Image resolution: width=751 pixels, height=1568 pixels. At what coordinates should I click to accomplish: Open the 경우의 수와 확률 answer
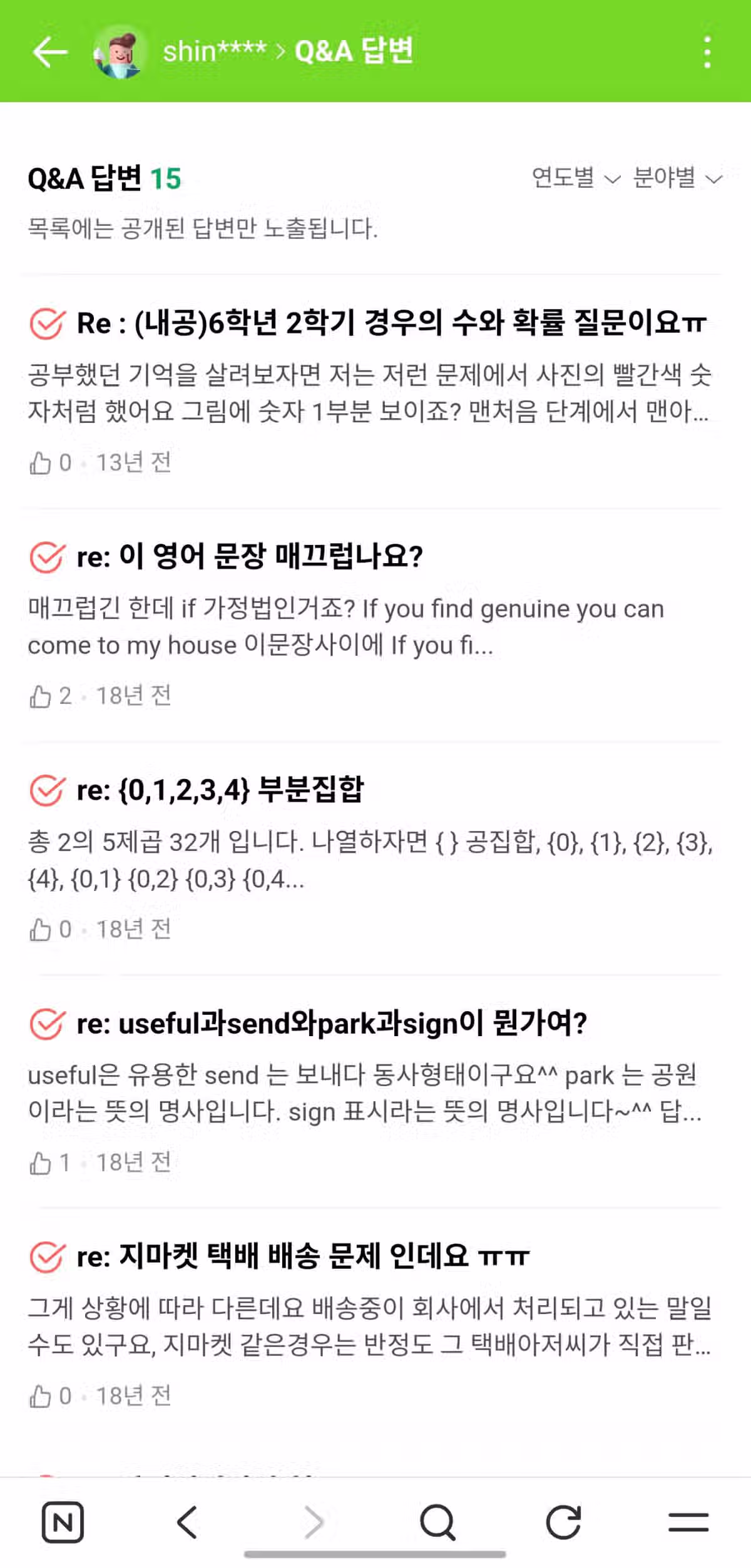[388, 323]
